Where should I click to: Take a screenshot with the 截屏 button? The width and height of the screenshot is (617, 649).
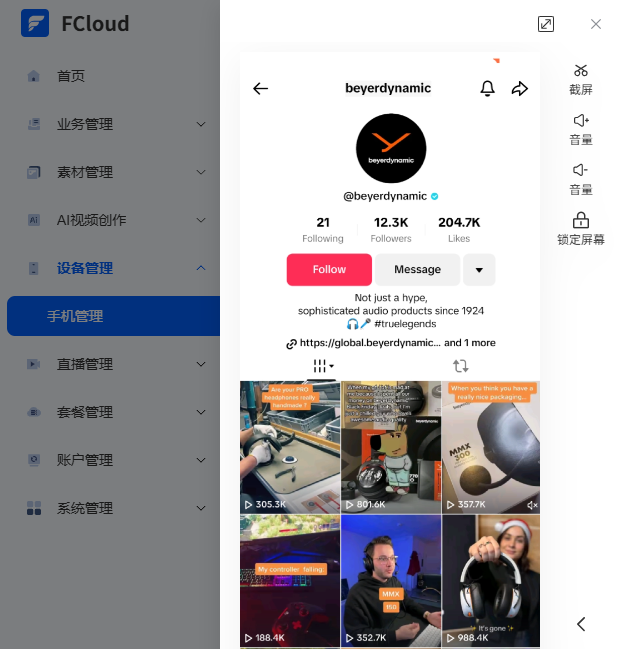[581, 78]
